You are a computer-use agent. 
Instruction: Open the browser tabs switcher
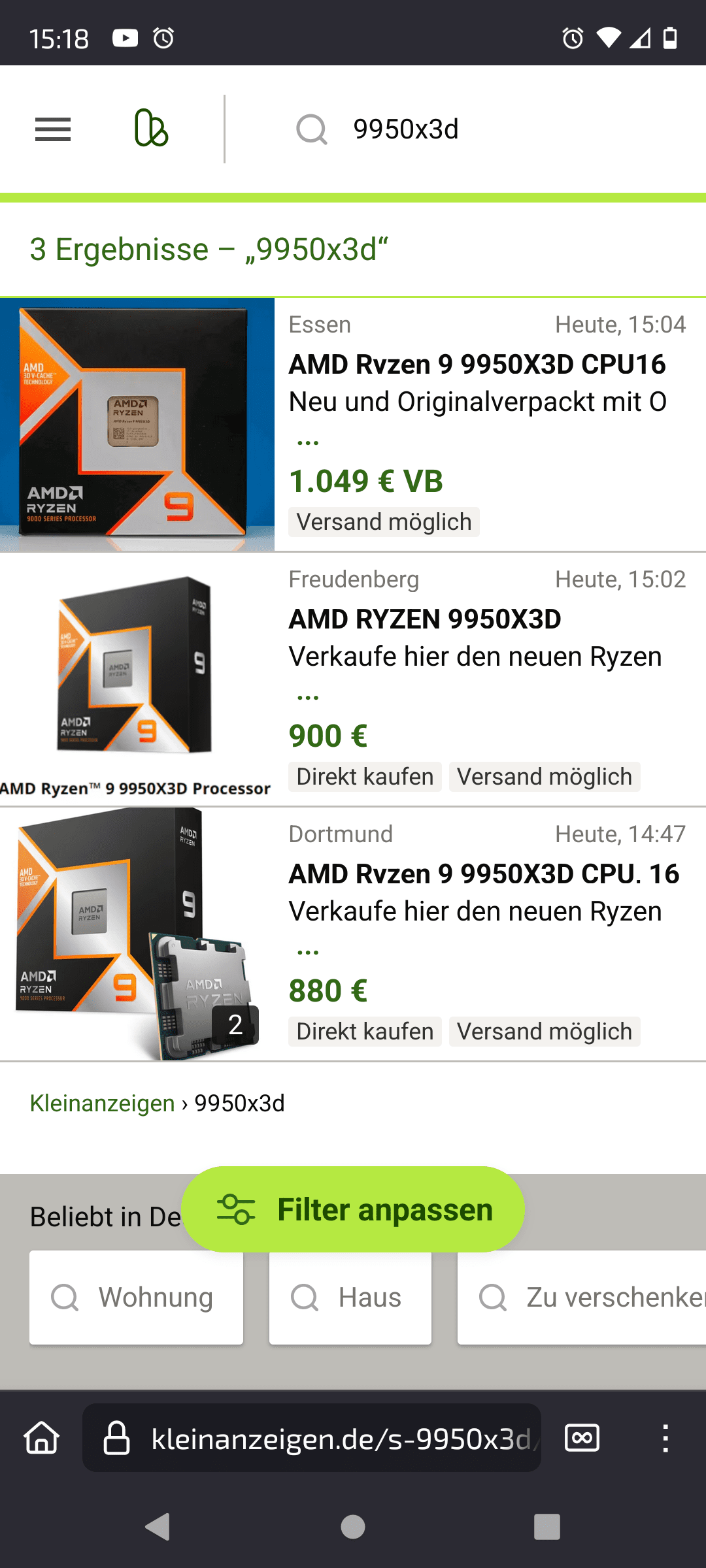click(582, 1438)
